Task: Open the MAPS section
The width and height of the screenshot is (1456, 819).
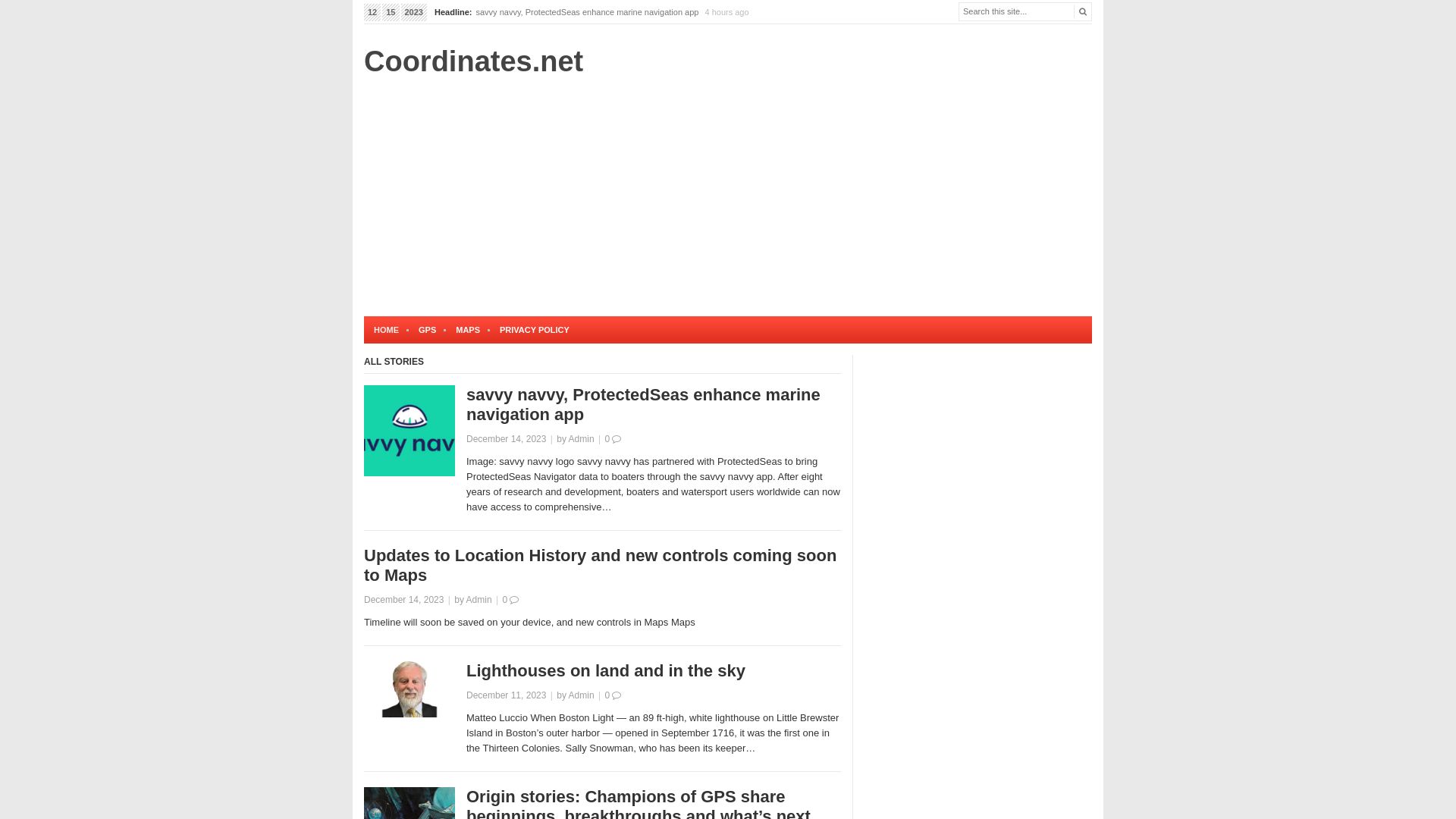Action: tap(467, 330)
